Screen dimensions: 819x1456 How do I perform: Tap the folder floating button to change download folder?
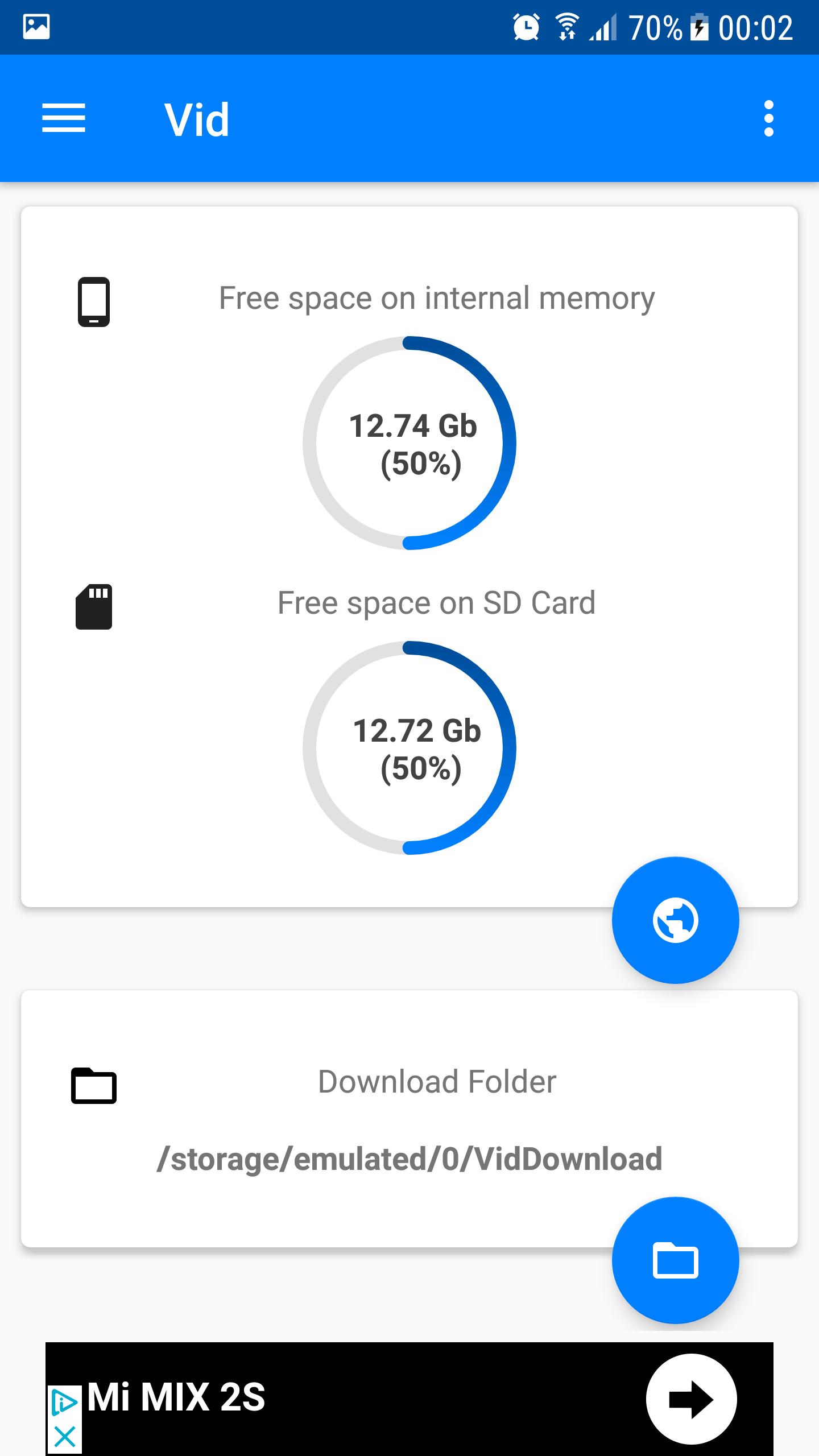675,1260
